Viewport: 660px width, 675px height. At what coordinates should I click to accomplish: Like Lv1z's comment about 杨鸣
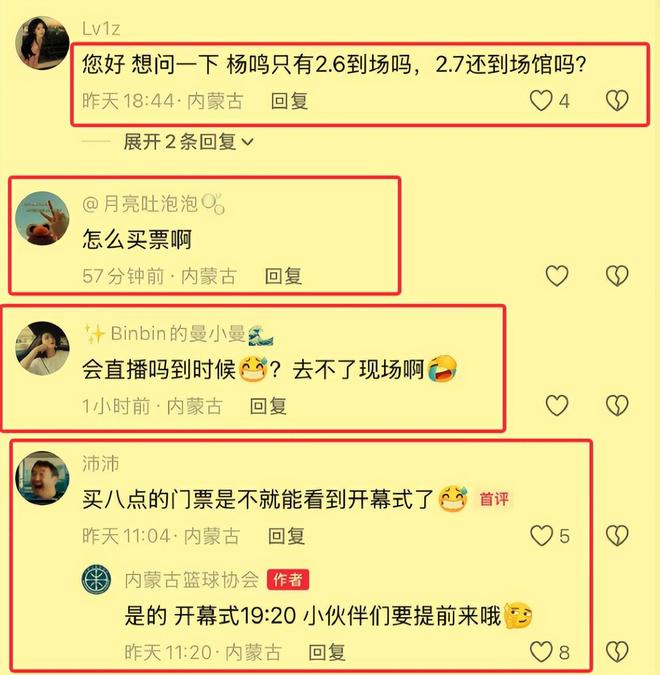[541, 100]
